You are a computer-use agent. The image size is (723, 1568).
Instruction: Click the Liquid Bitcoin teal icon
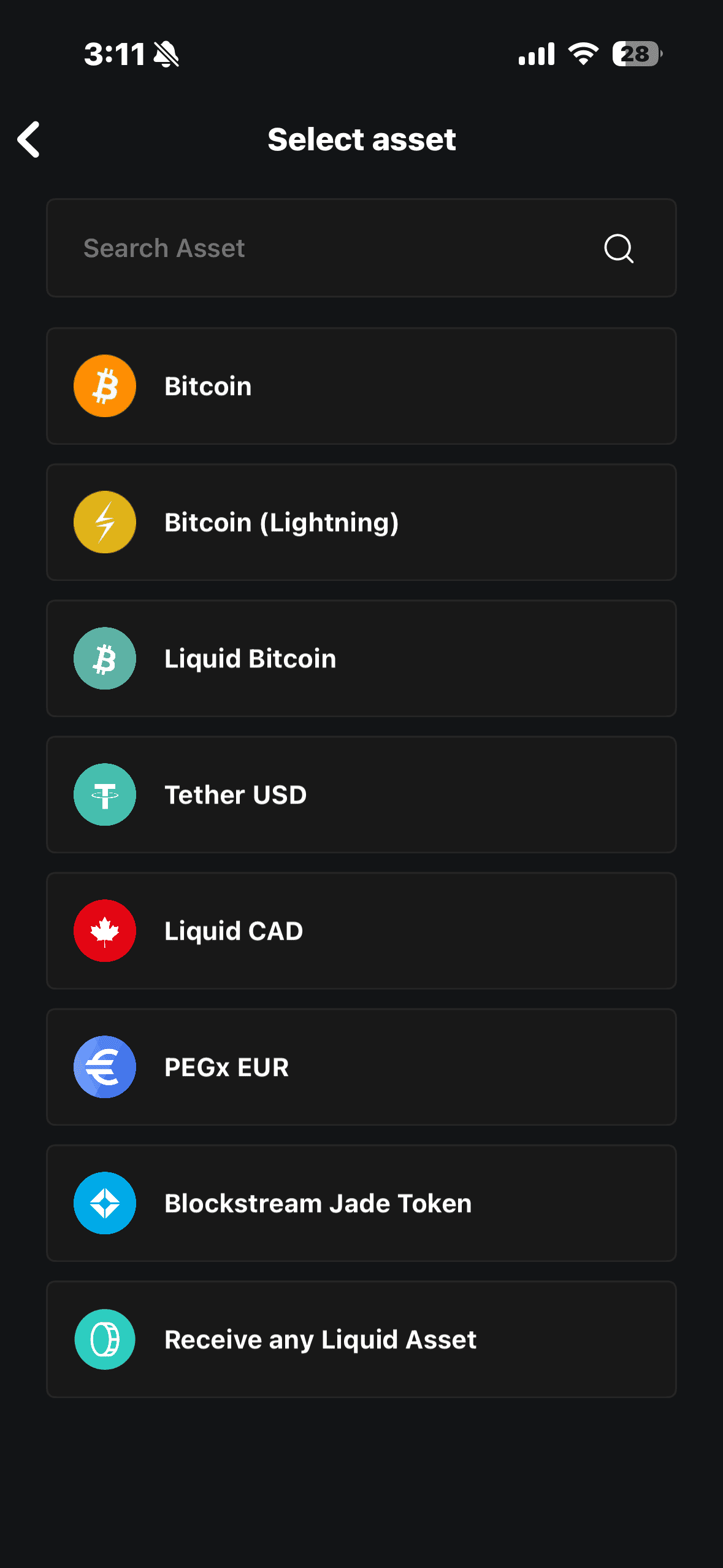pos(104,658)
